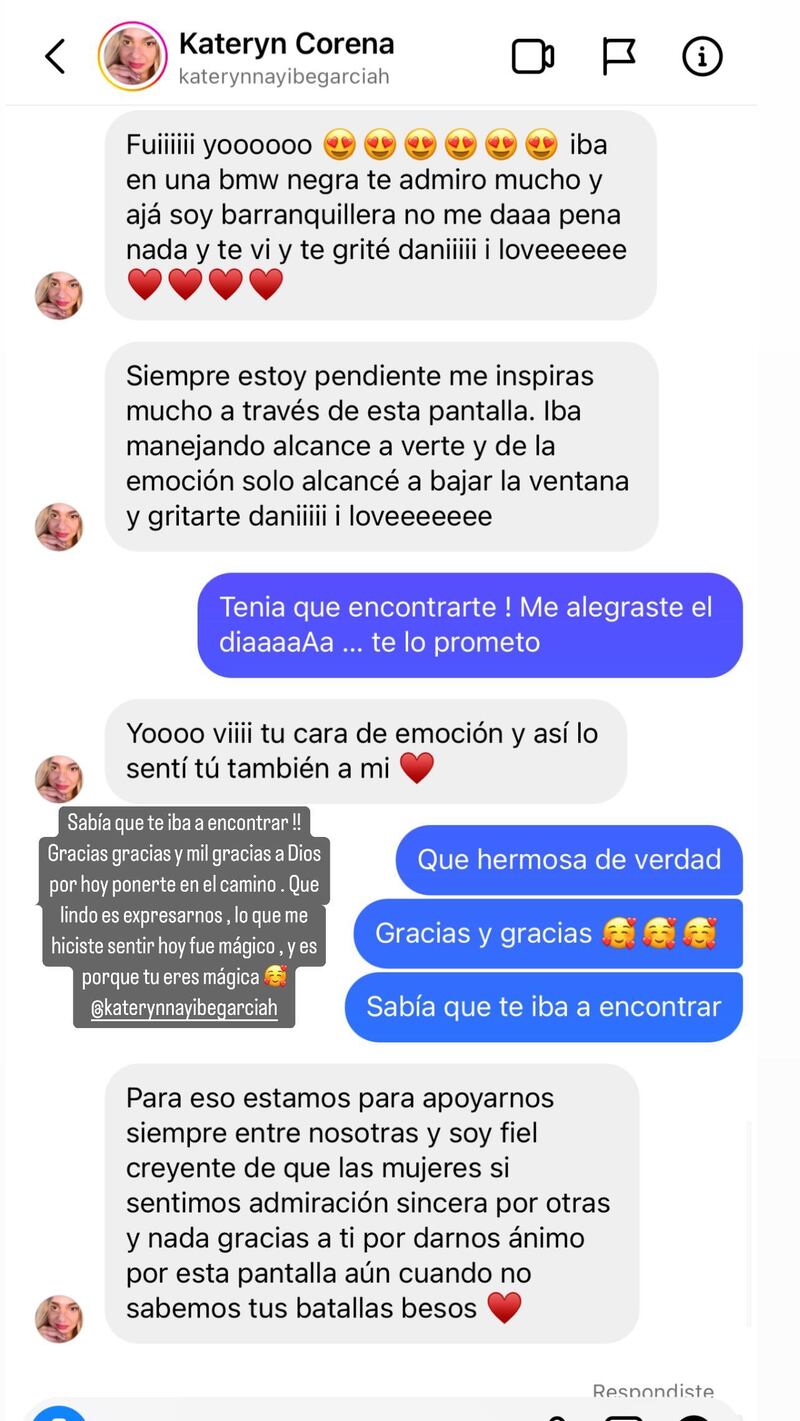Tap the blue camera icon in message bar

(60, 1417)
